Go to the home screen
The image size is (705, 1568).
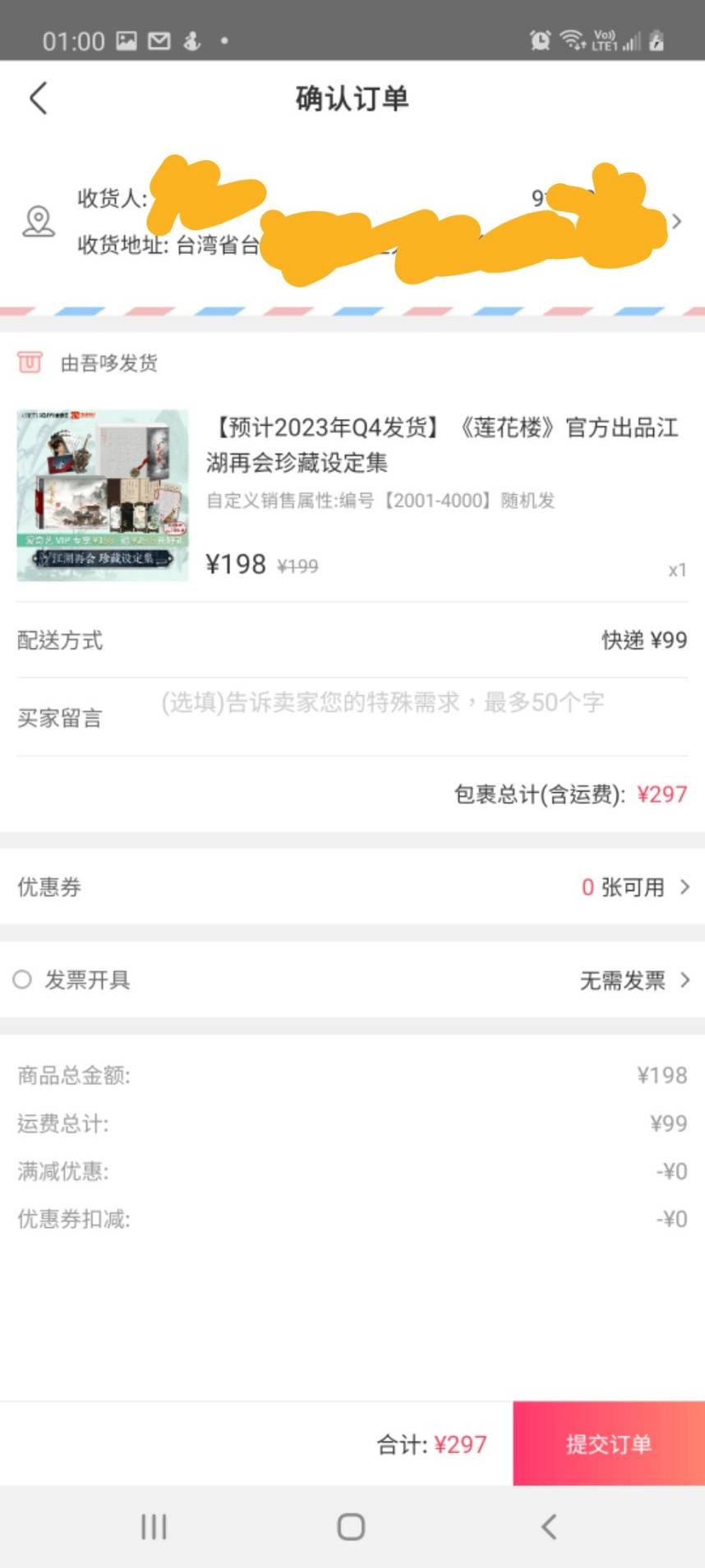coord(351,1527)
